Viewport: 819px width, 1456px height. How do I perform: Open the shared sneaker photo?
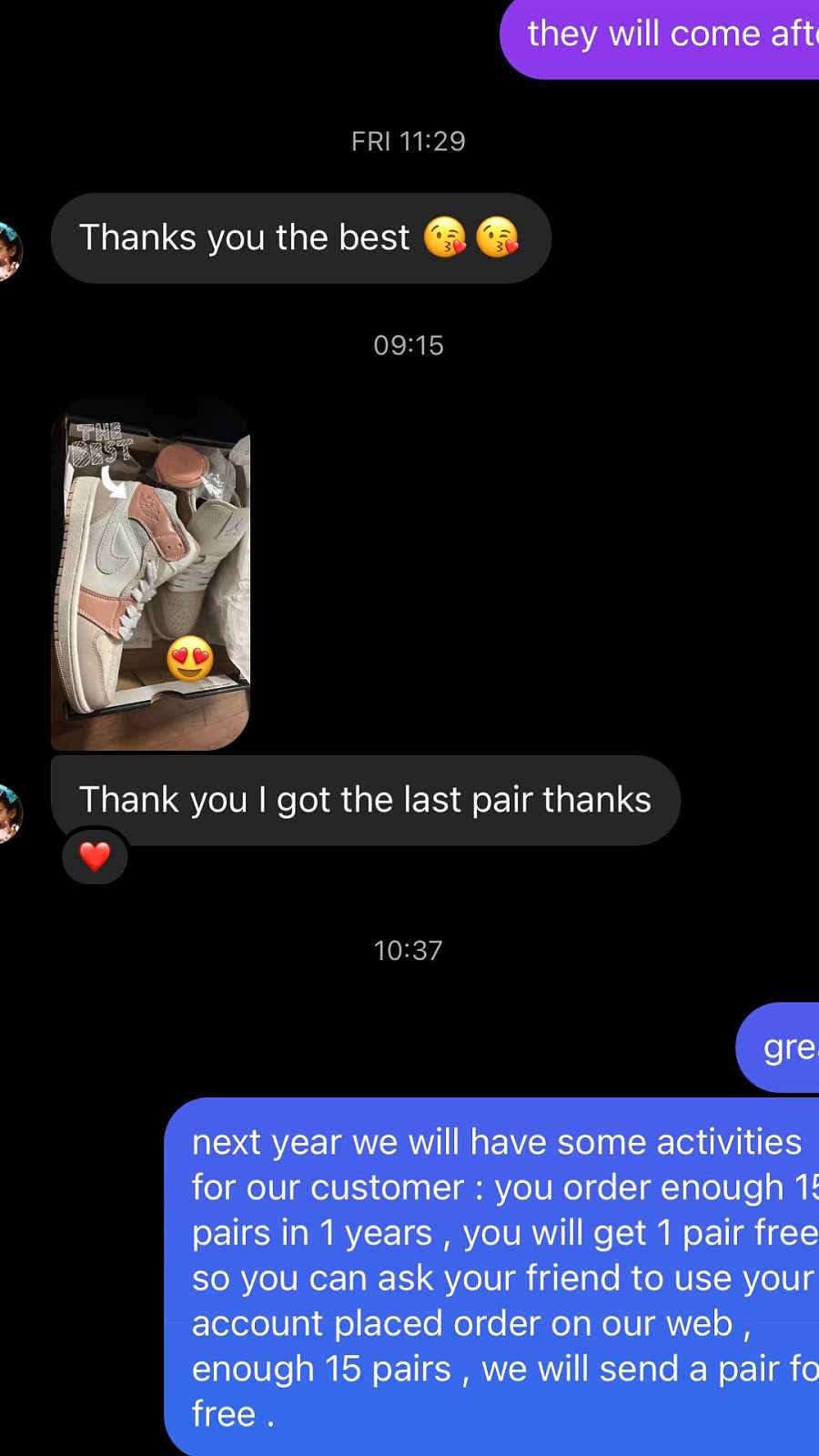(x=150, y=574)
